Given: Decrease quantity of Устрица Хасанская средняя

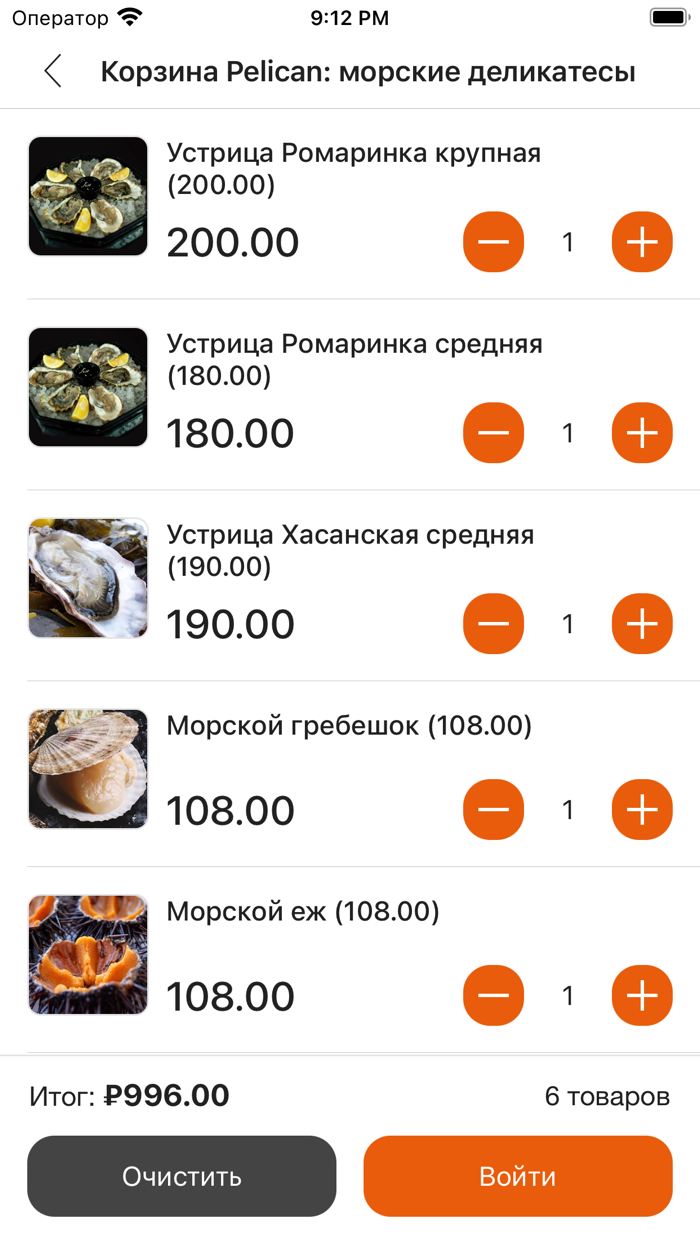Looking at the screenshot, I should tap(493, 624).
